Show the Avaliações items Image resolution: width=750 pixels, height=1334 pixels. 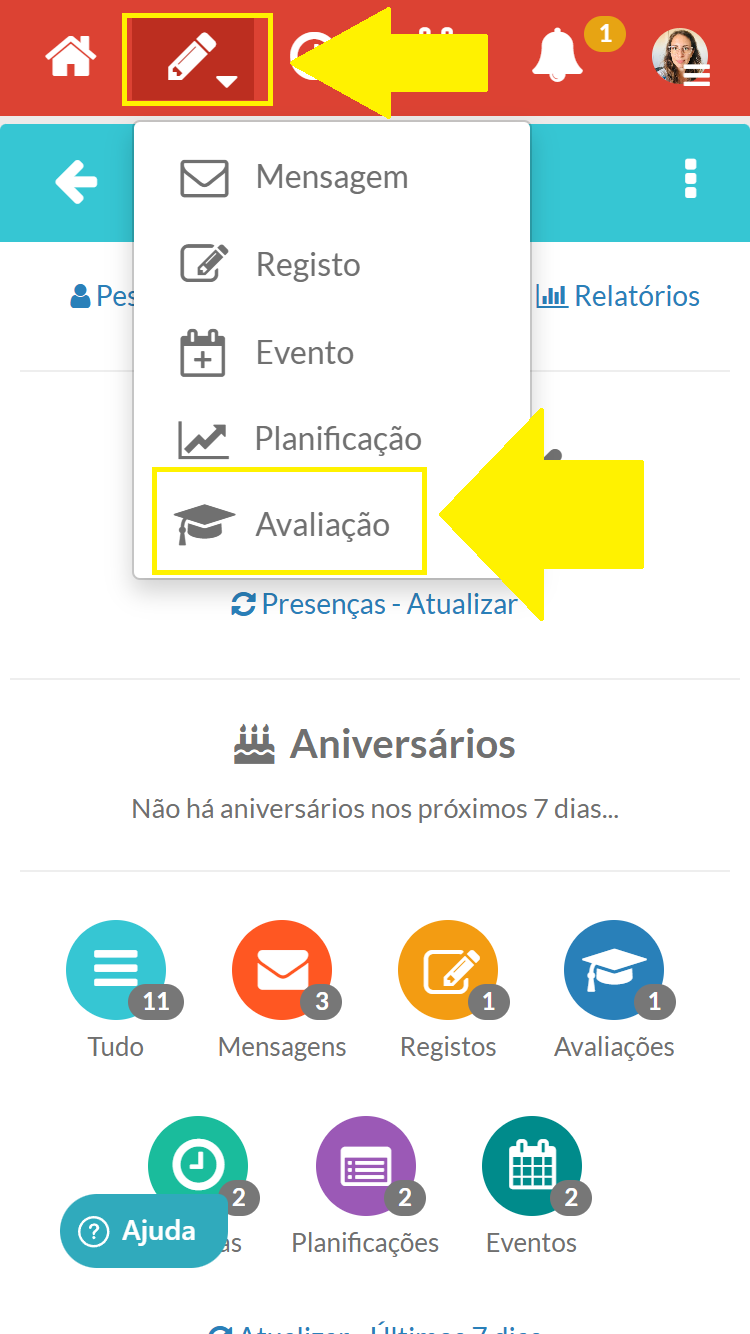pyautogui.click(x=614, y=971)
